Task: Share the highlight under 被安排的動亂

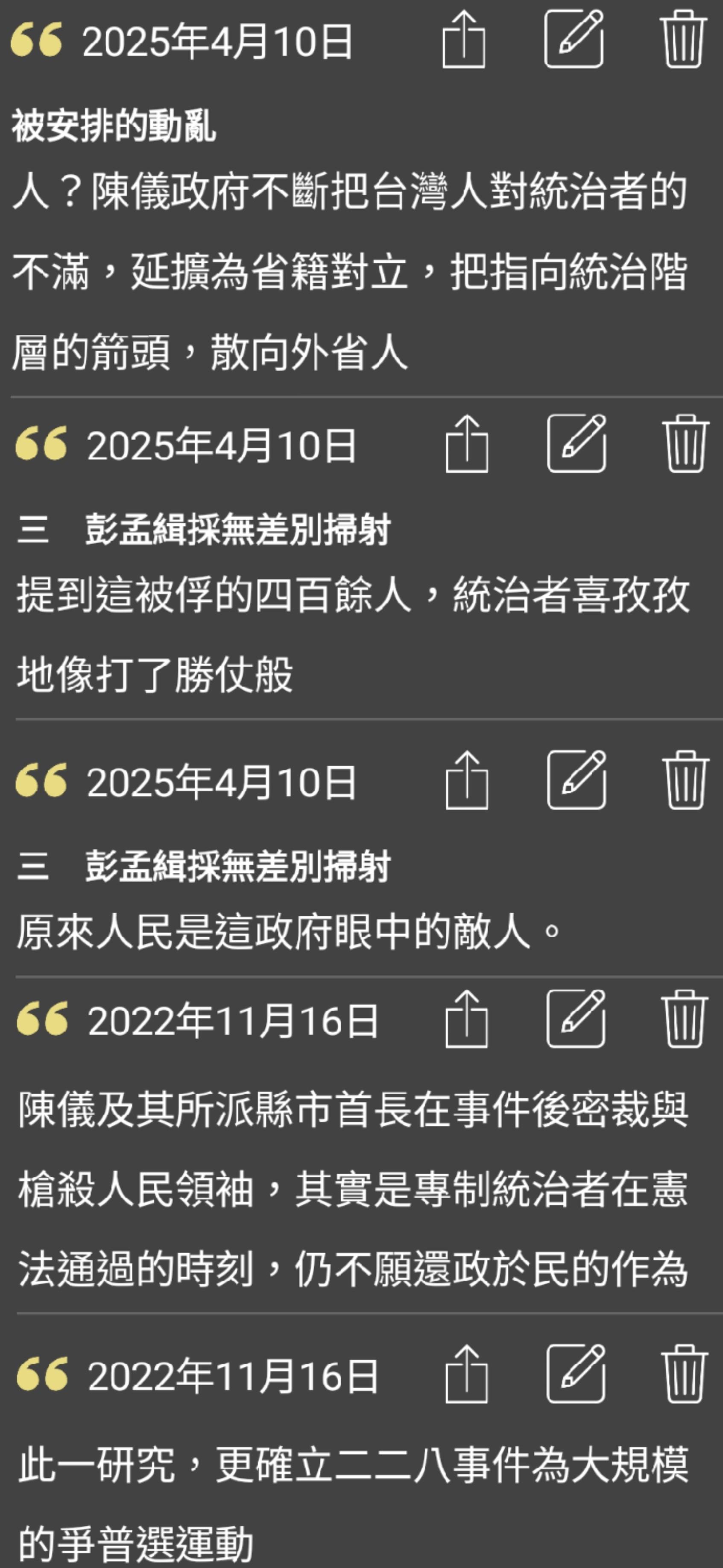Action: [x=463, y=40]
